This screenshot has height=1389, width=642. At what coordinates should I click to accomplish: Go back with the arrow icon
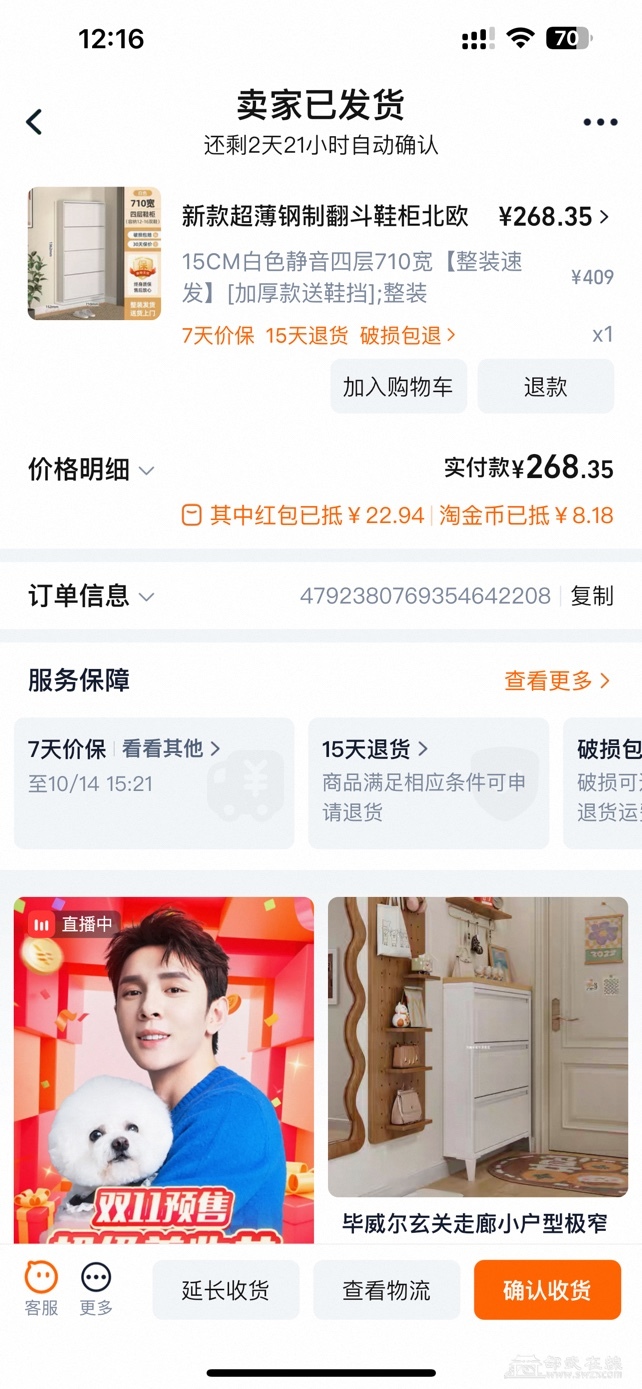coord(35,122)
